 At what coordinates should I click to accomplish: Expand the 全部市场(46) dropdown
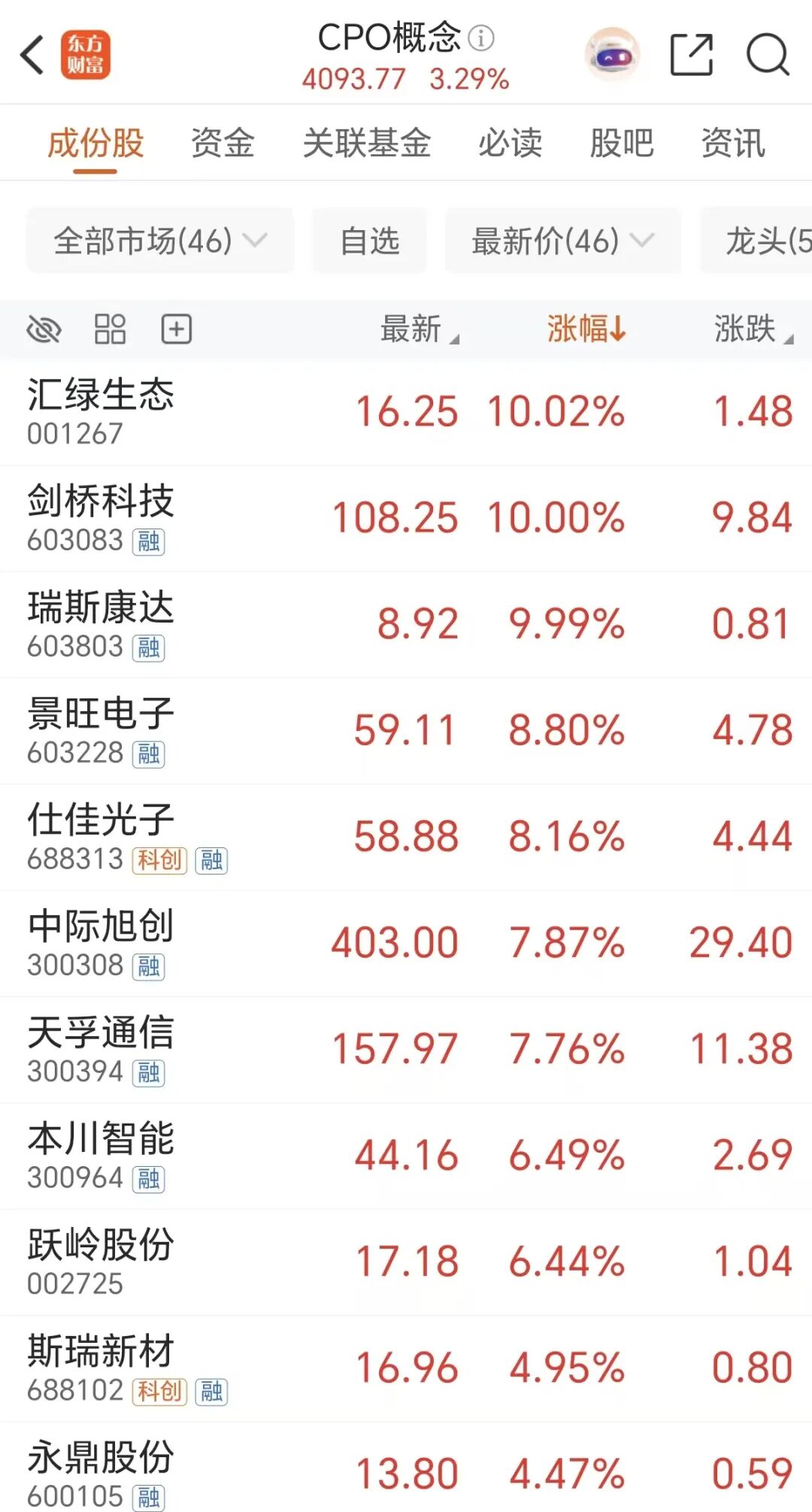tap(159, 241)
